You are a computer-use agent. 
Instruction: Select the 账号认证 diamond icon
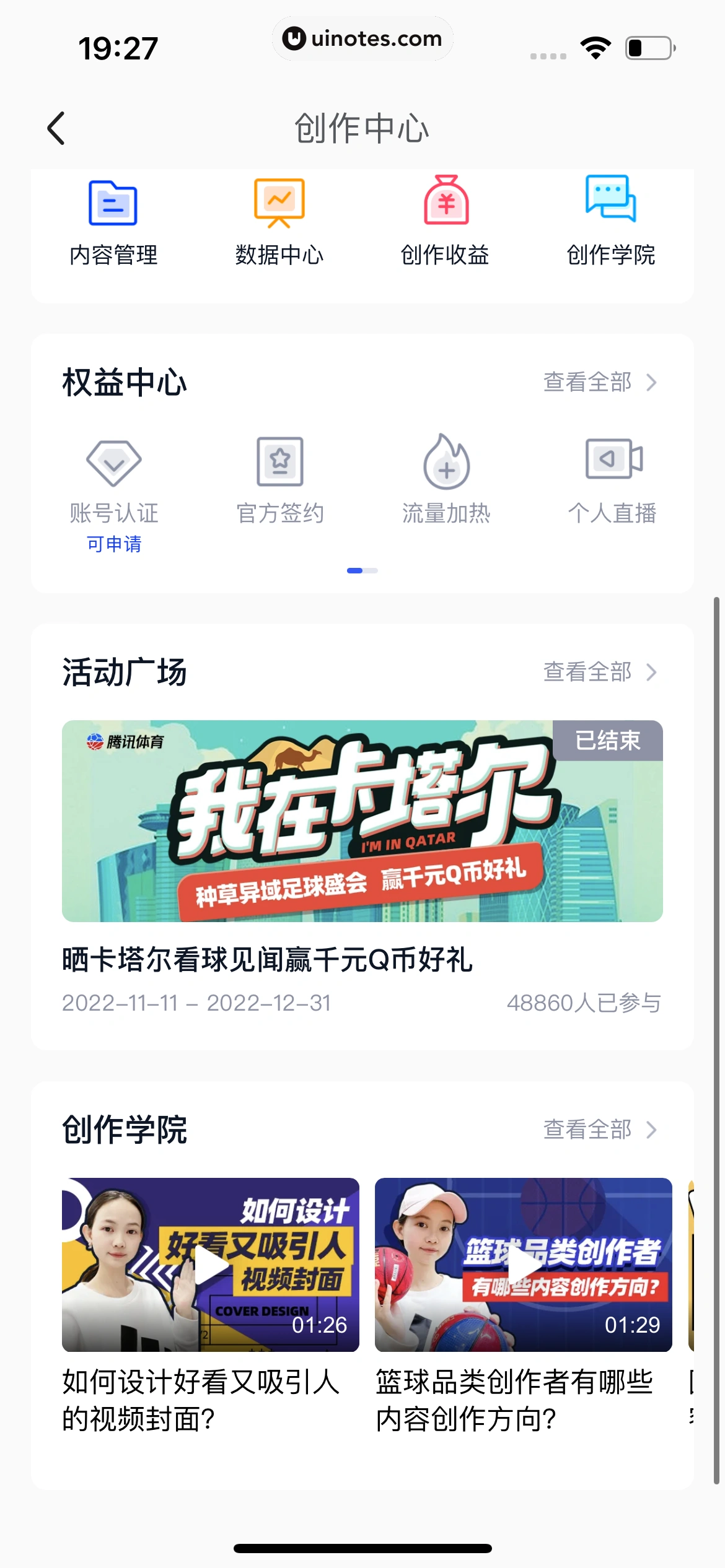pyautogui.click(x=114, y=462)
